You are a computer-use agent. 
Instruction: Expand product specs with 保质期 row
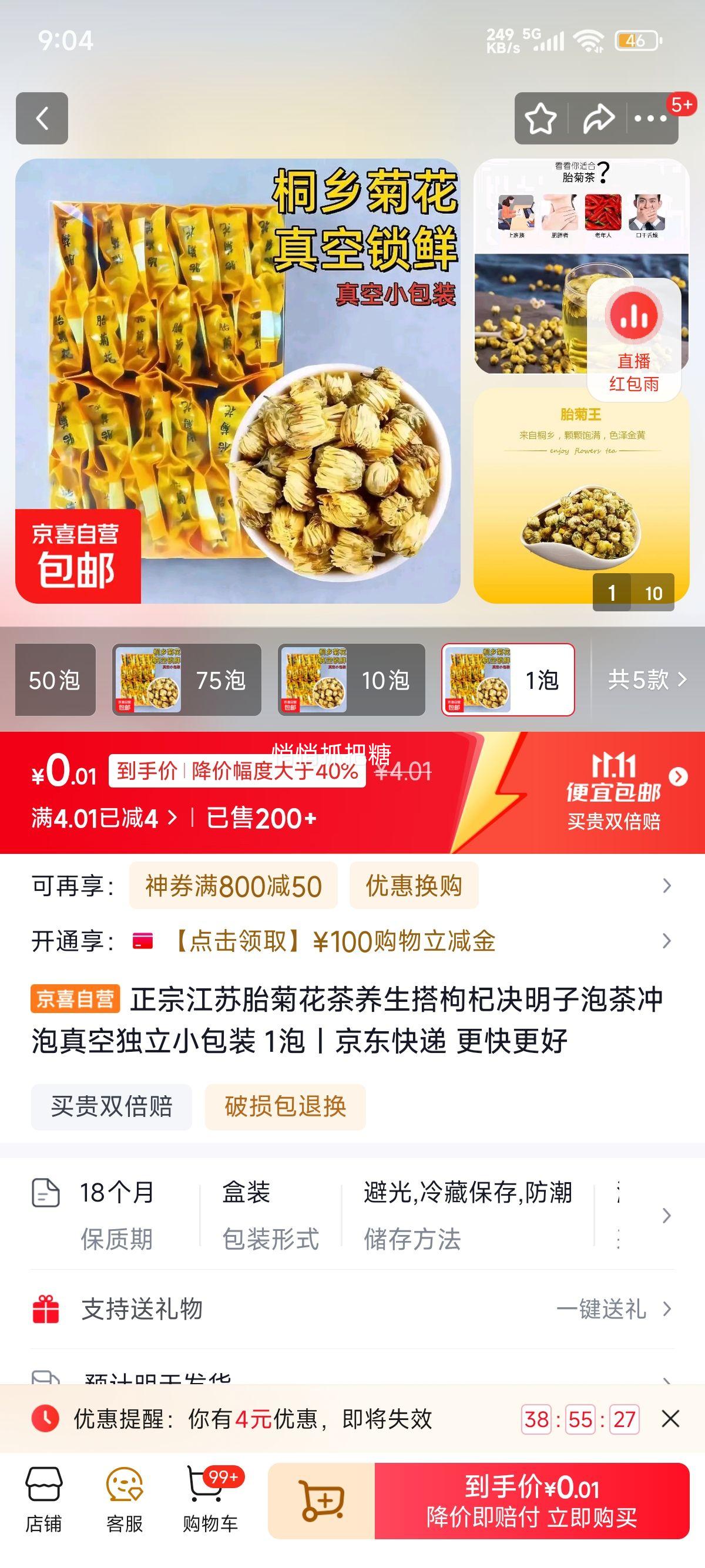[667, 1216]
